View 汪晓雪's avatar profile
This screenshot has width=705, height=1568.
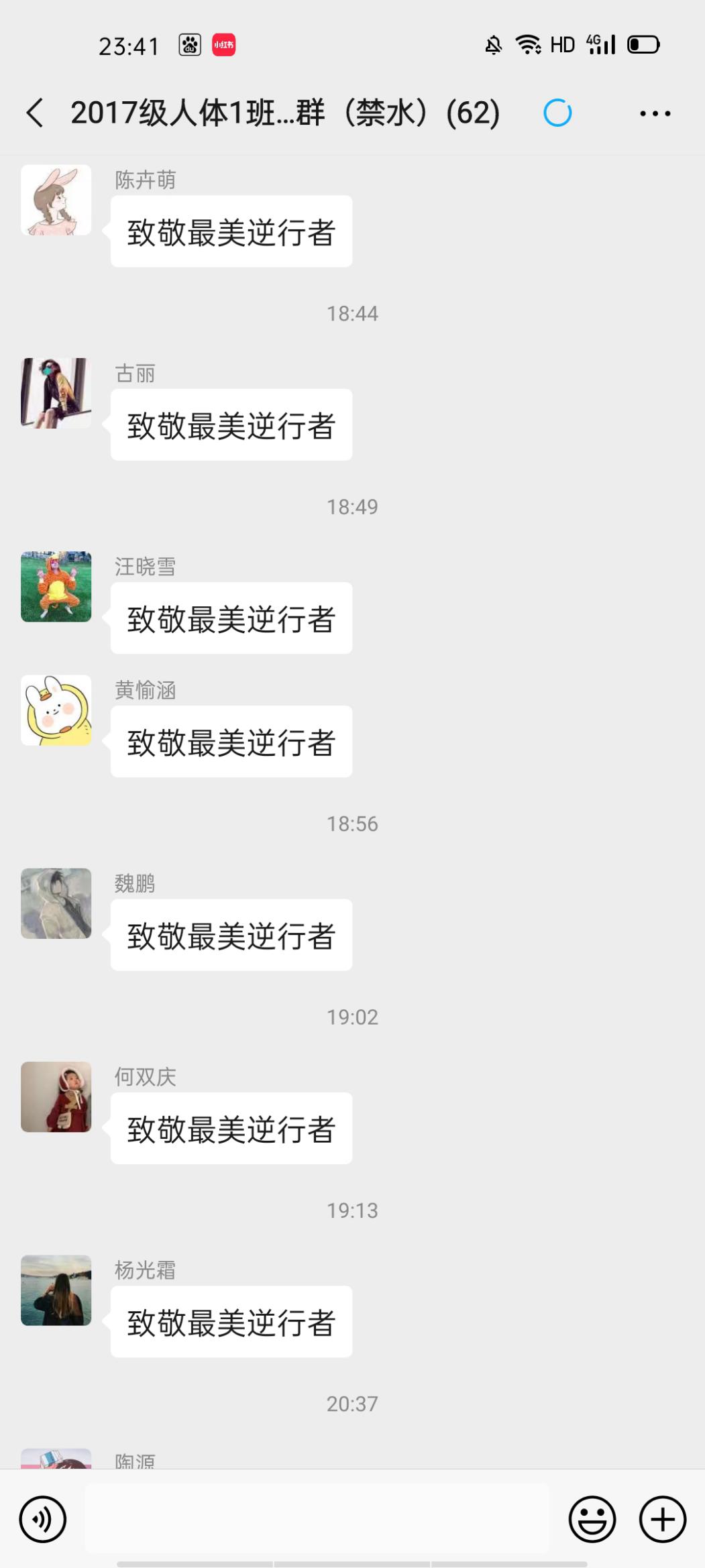coord(56,587)
